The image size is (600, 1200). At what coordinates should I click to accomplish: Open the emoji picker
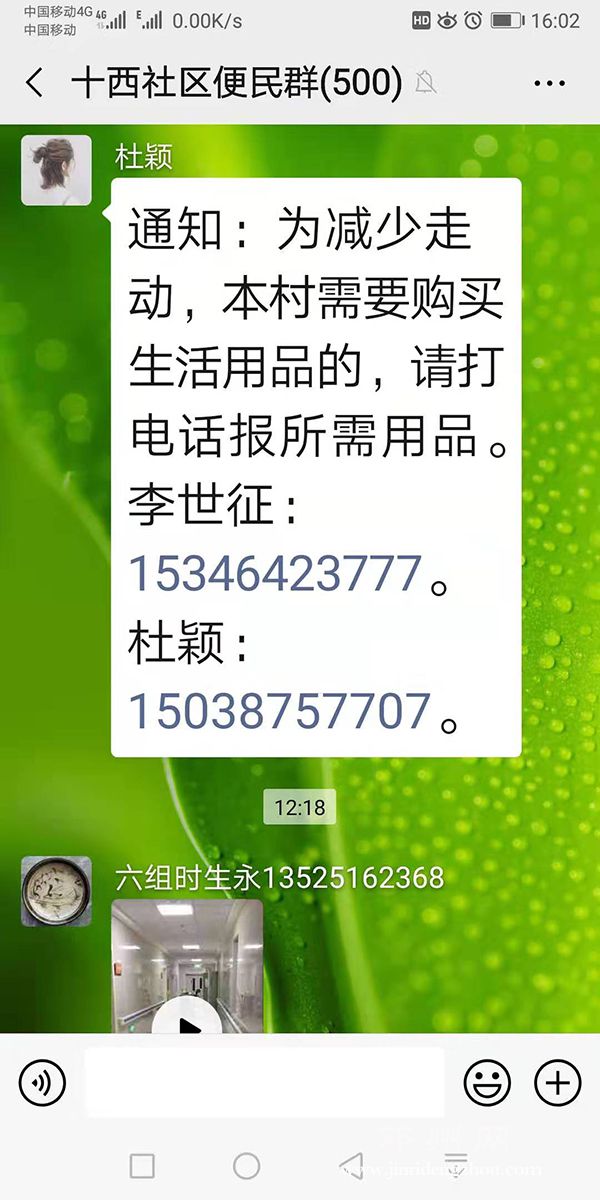pos(487,1081)
